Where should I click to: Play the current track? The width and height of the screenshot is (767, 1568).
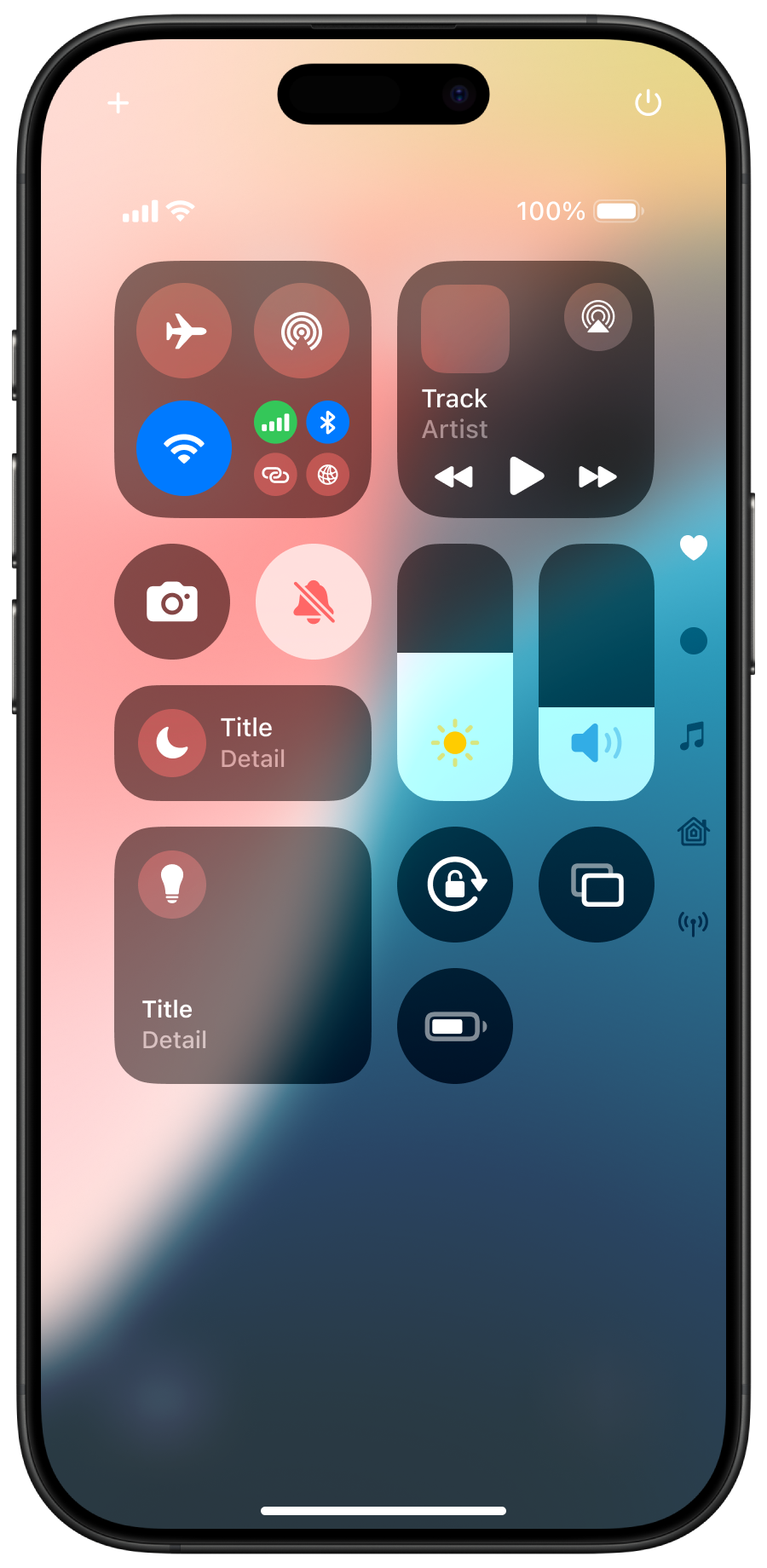coord(526,476)
